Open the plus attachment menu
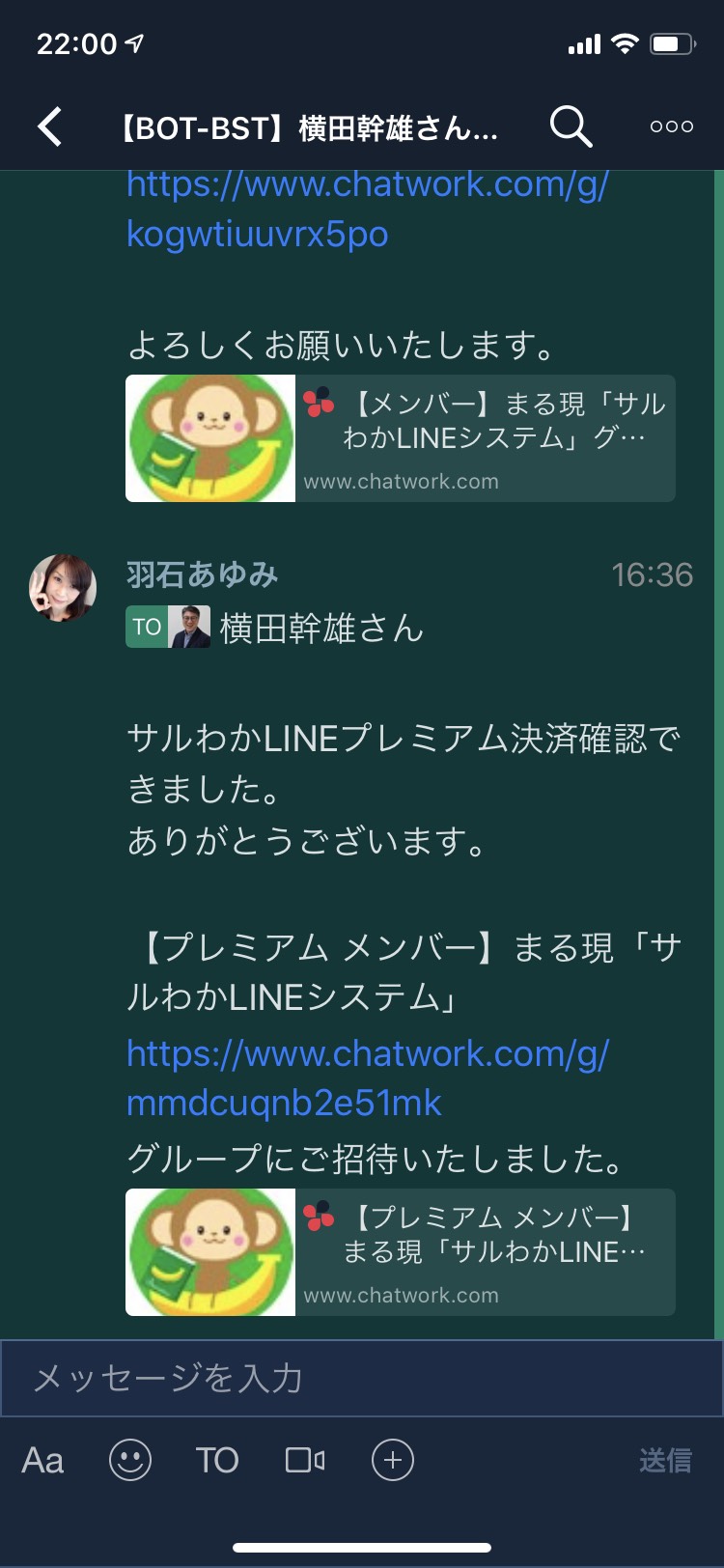Image resolution: width=724 pixels, height=1568 pixels. [x=393, y=1460]
